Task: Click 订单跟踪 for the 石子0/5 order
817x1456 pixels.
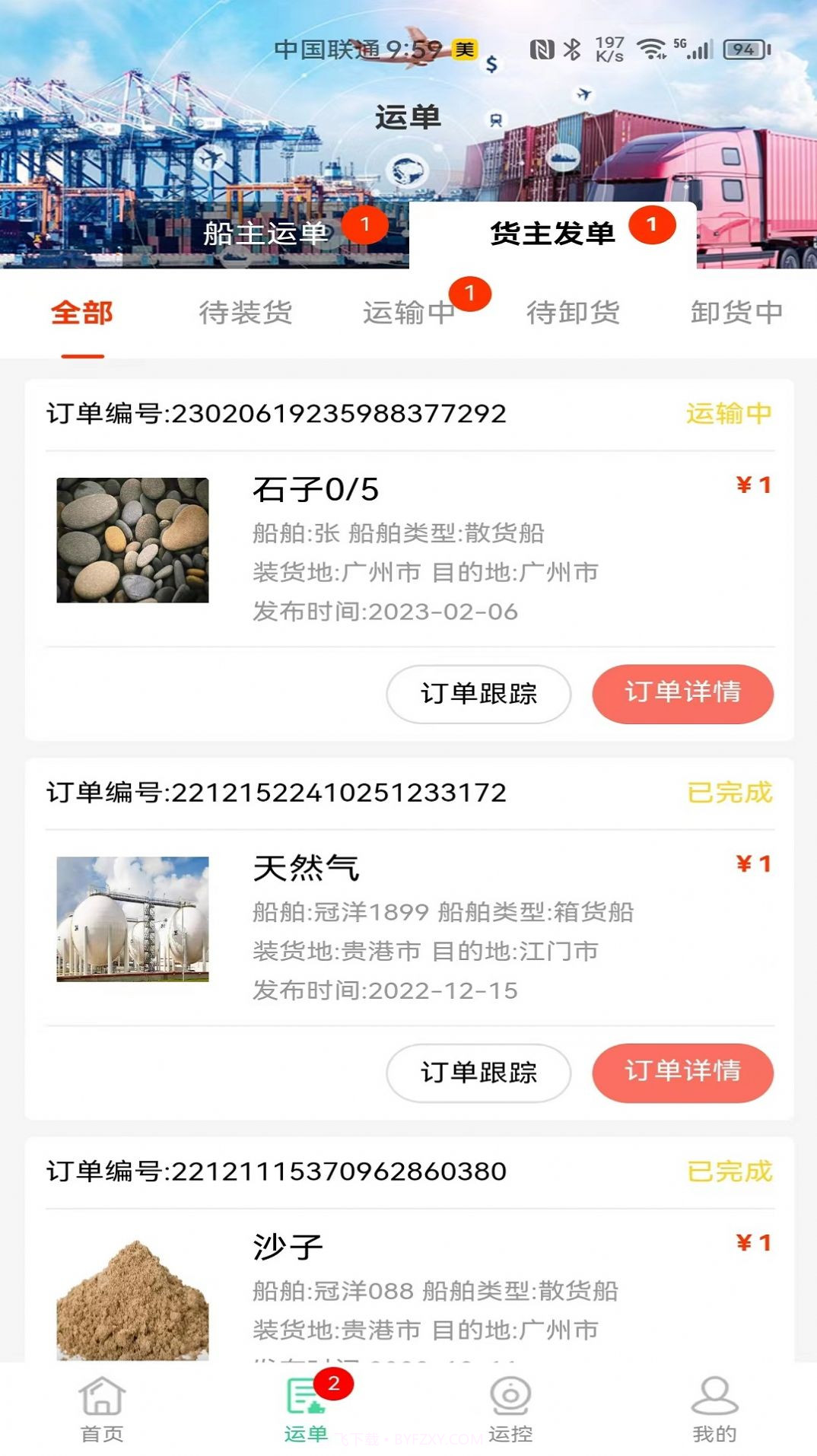Action: (478, 693)
